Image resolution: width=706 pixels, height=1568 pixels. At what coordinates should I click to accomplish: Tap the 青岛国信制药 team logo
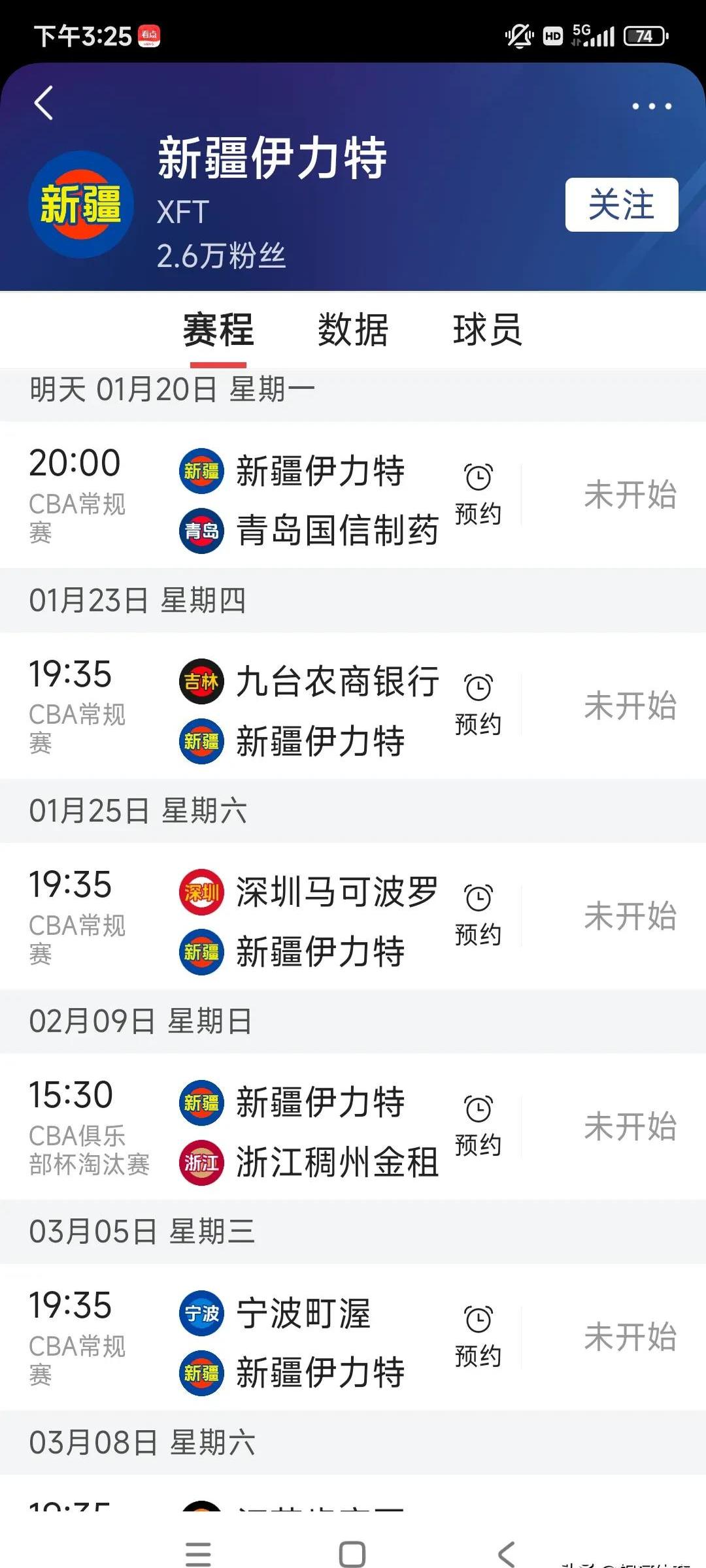201,529
